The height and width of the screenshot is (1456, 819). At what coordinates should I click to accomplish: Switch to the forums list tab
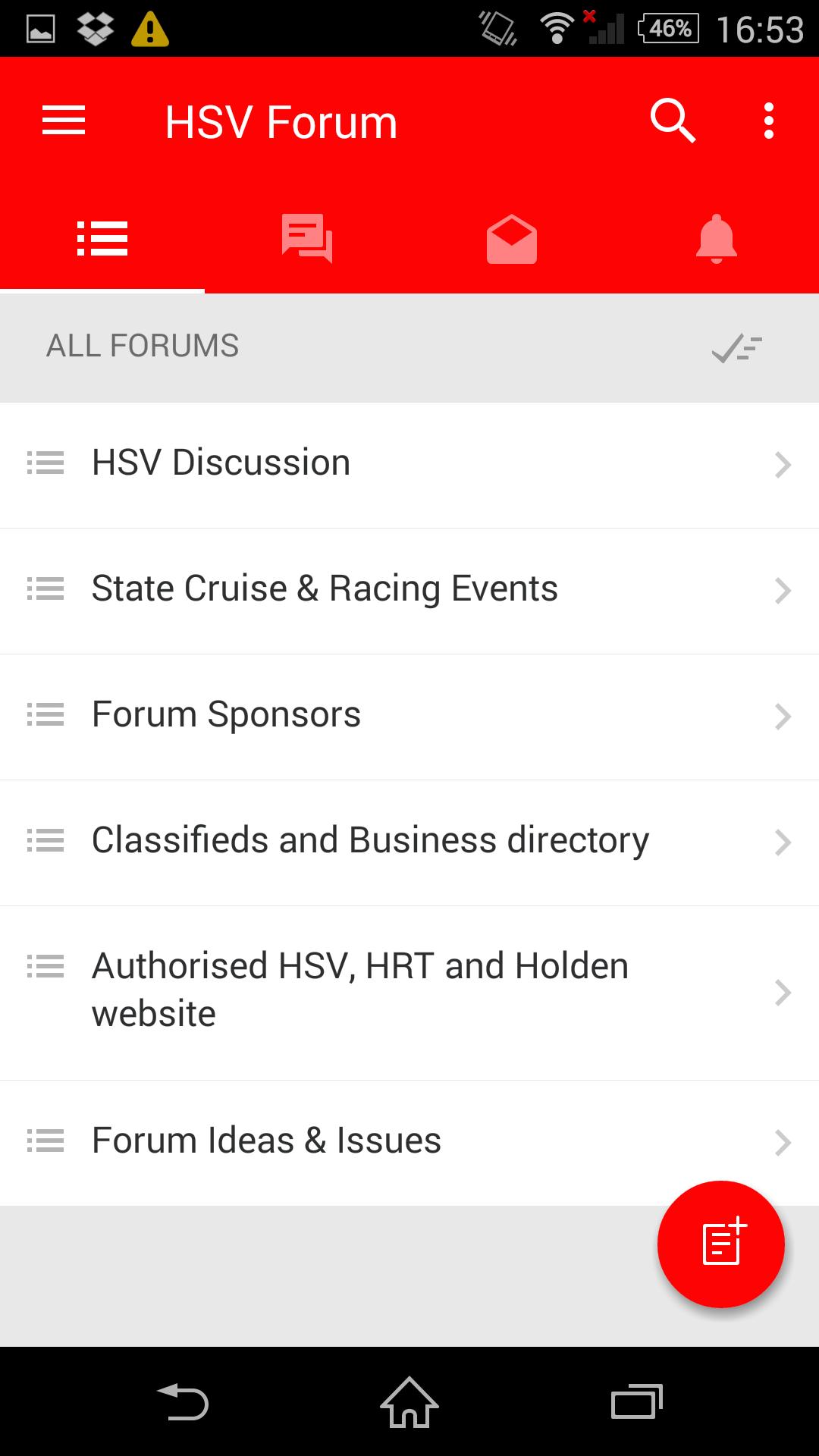point(102,238)
